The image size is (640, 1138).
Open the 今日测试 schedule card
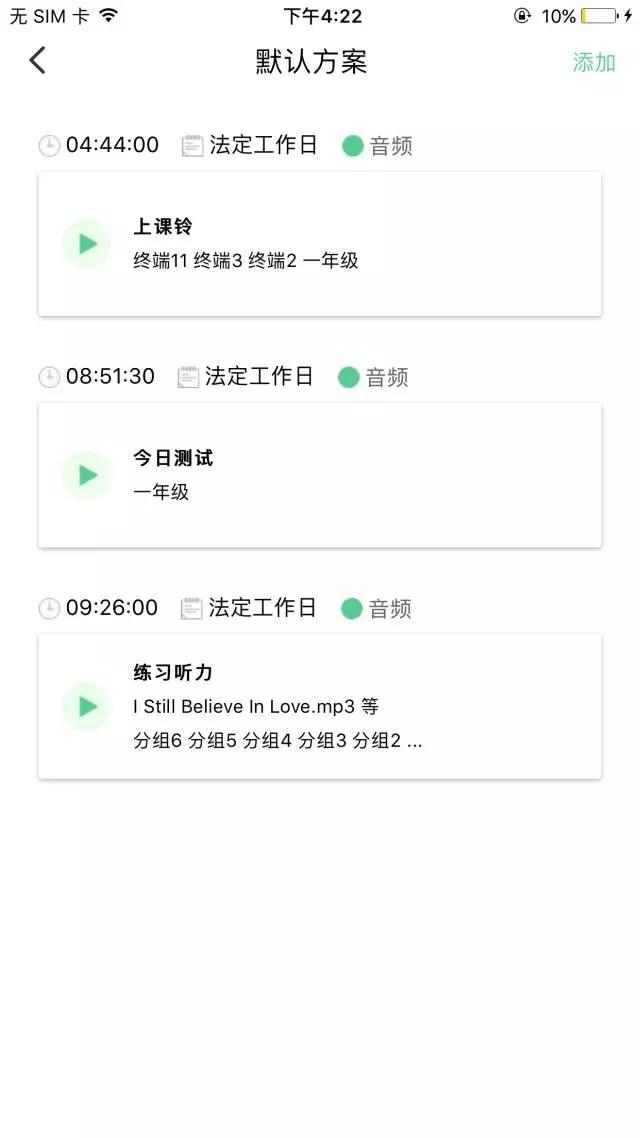point(320,475)
